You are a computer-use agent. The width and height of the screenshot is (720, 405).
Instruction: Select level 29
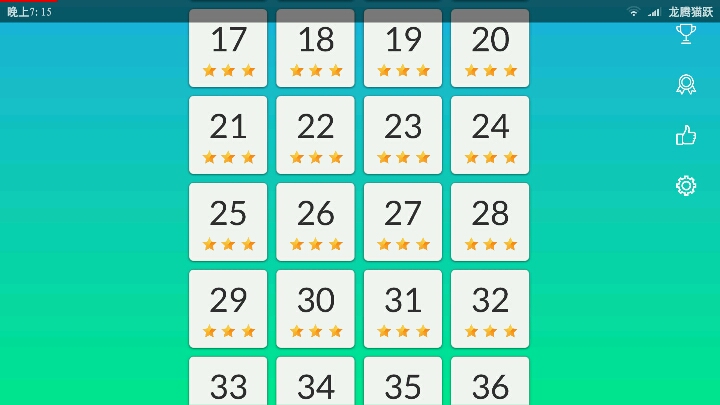[x=228, y=309]
